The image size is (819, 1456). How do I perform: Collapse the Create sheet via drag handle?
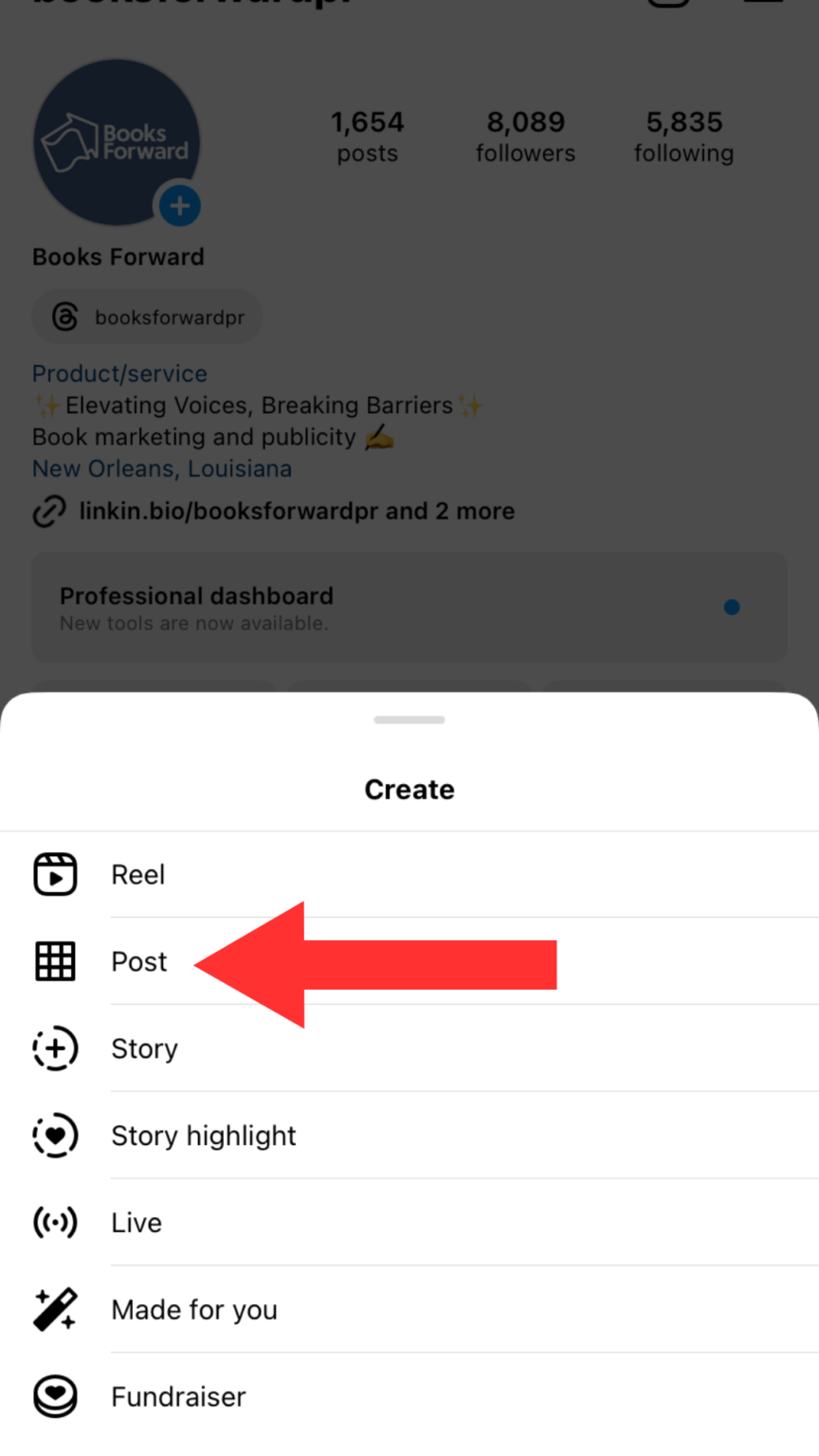pyautogui.click(x=409, y=719)
